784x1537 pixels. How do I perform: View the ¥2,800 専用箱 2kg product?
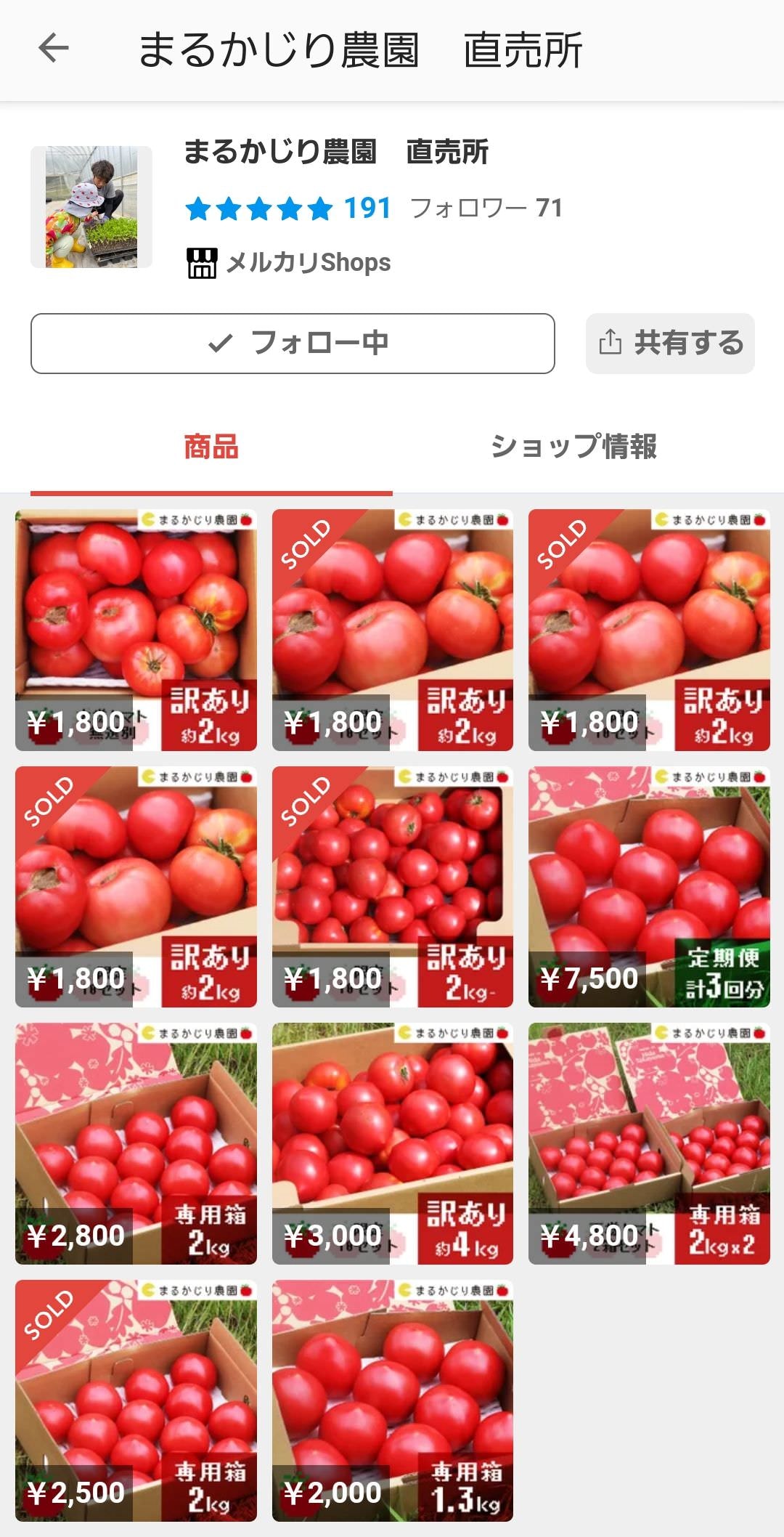pyautogui.click(x=136, y=1143)
